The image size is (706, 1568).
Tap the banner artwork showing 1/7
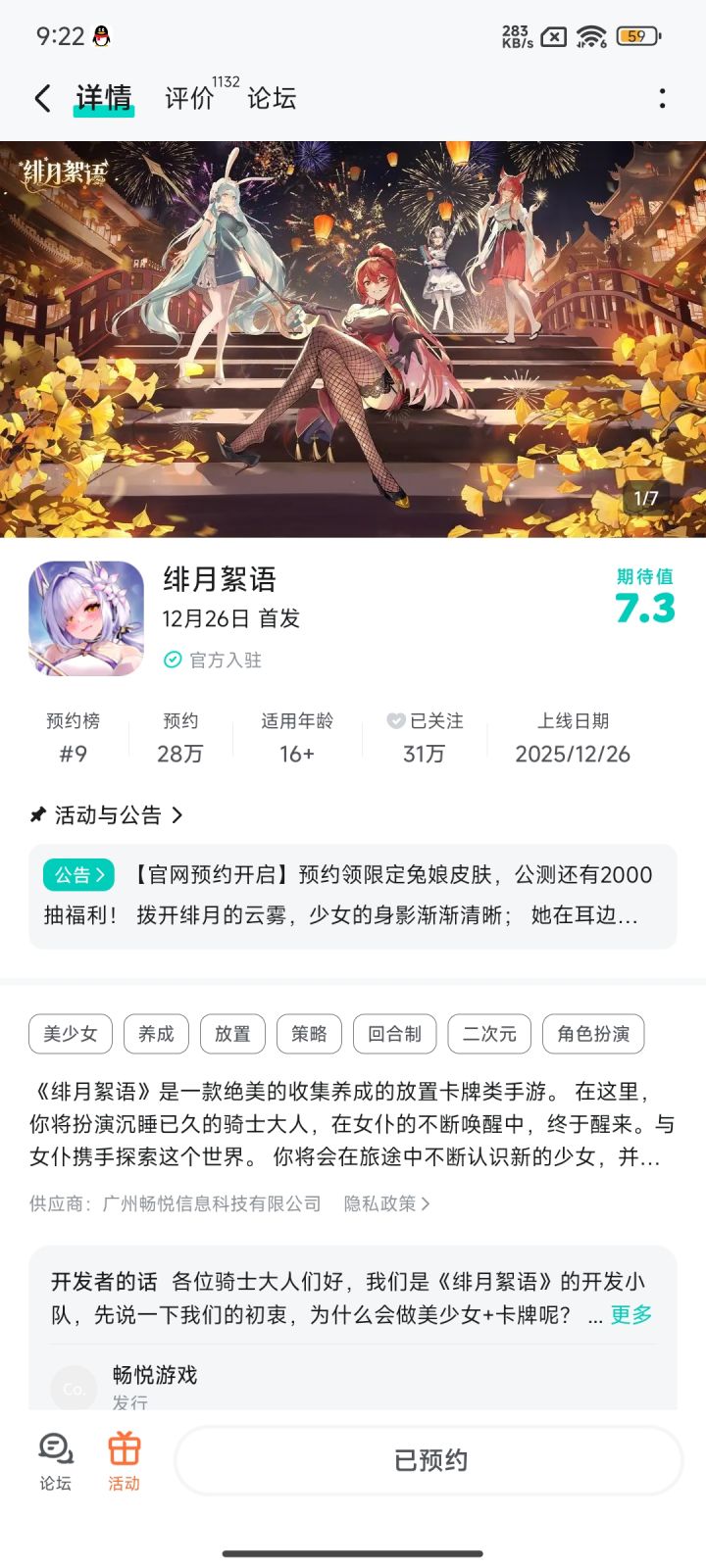click(353, 333)
